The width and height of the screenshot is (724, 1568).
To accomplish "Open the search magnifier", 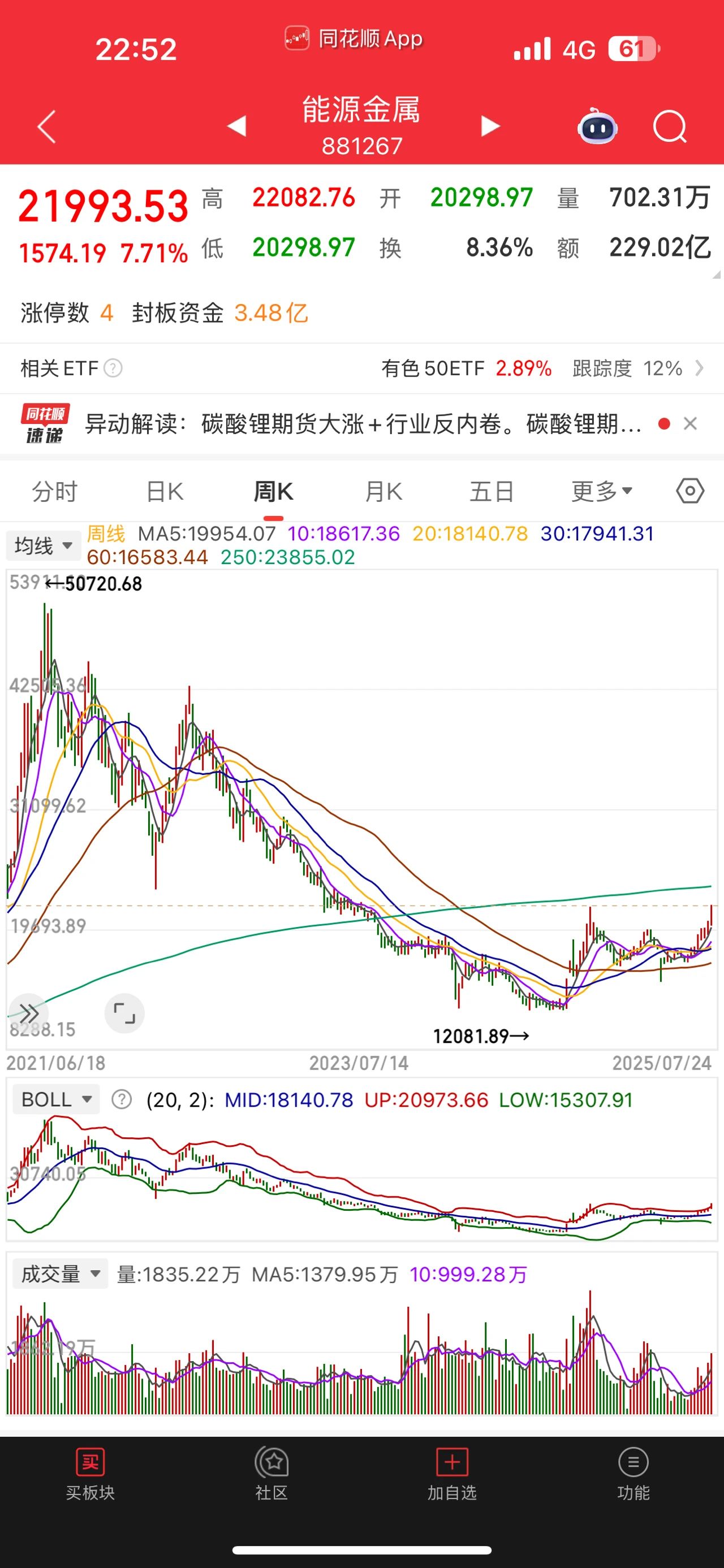I will click(x=669, y=127).
